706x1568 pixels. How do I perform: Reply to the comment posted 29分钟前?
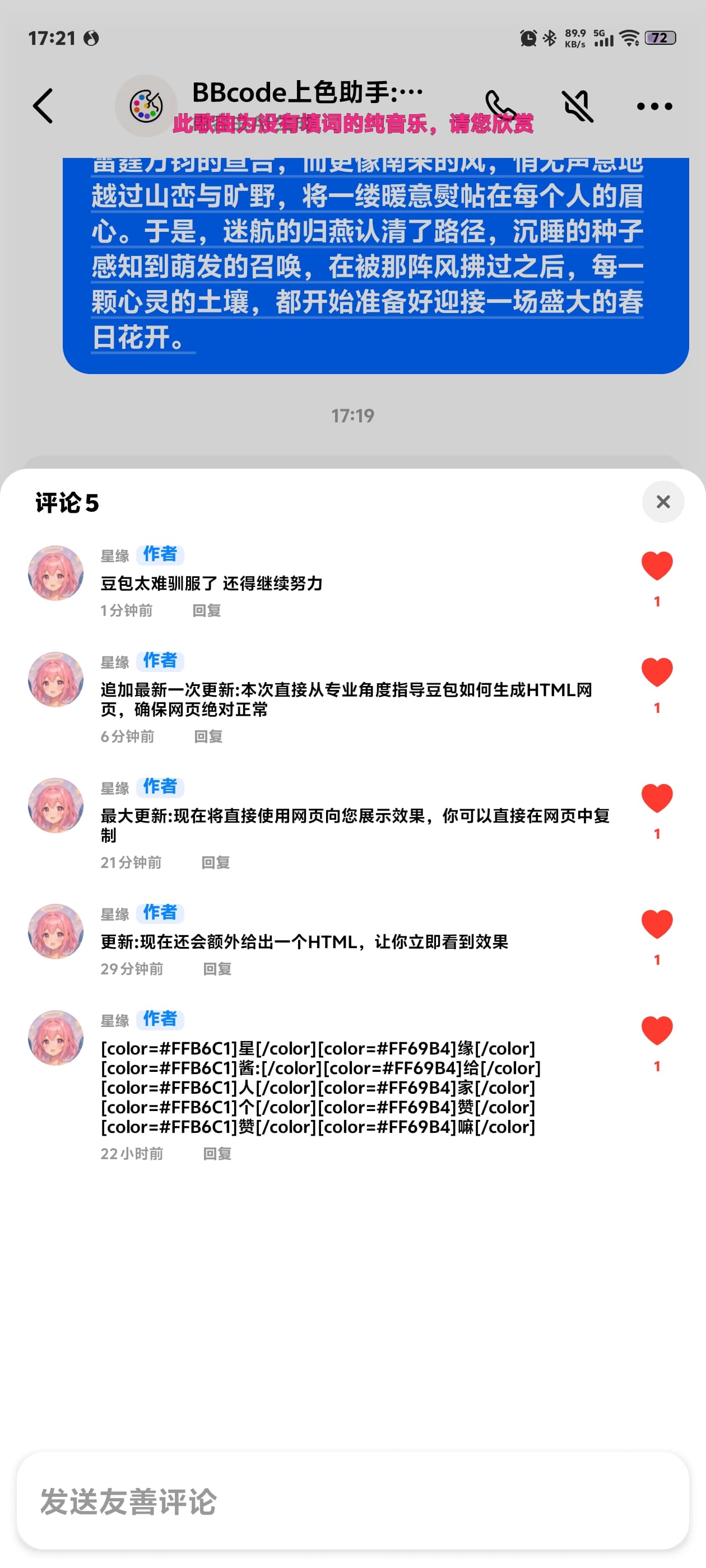point(217,969)
